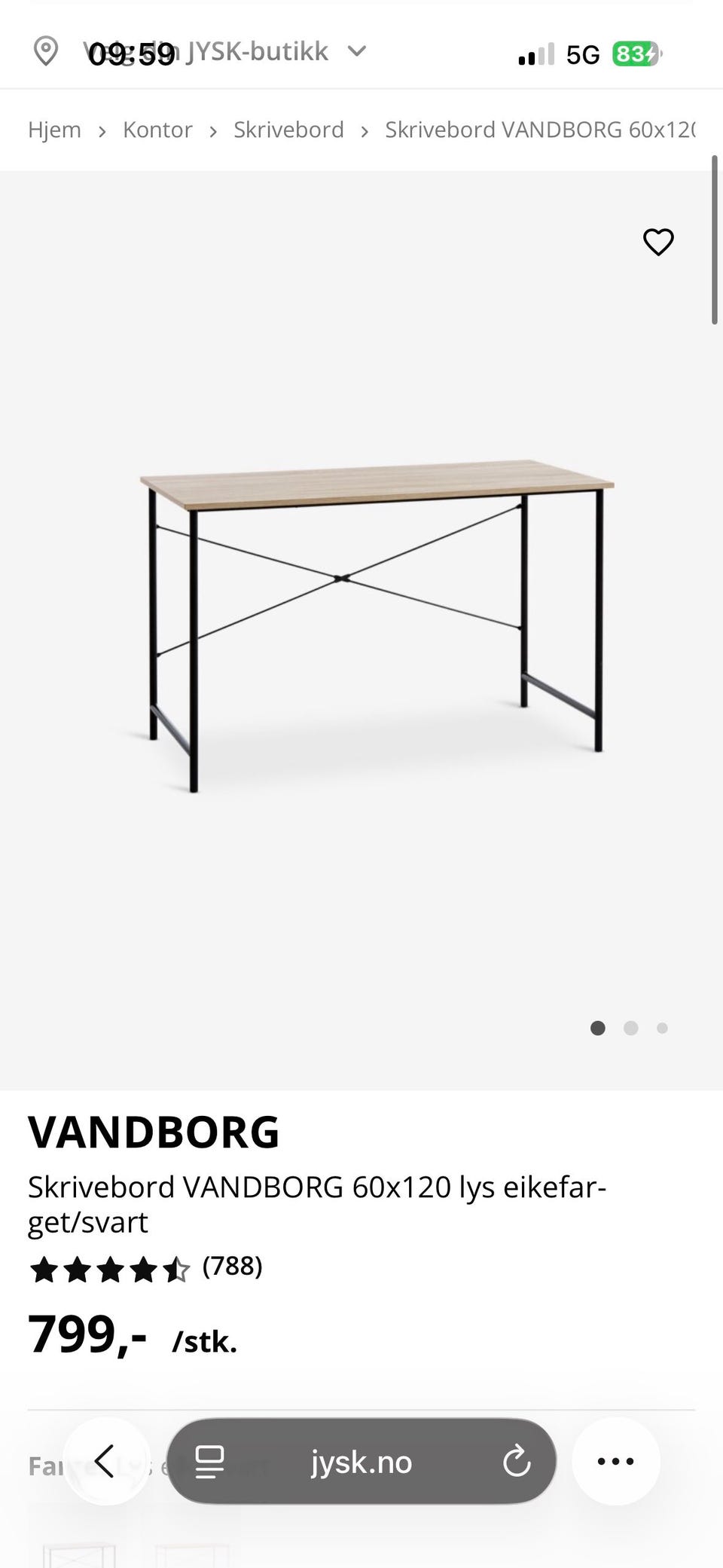723x1568 pixels.
Task: Open the browser more options menu
Action: (615, 1461)
